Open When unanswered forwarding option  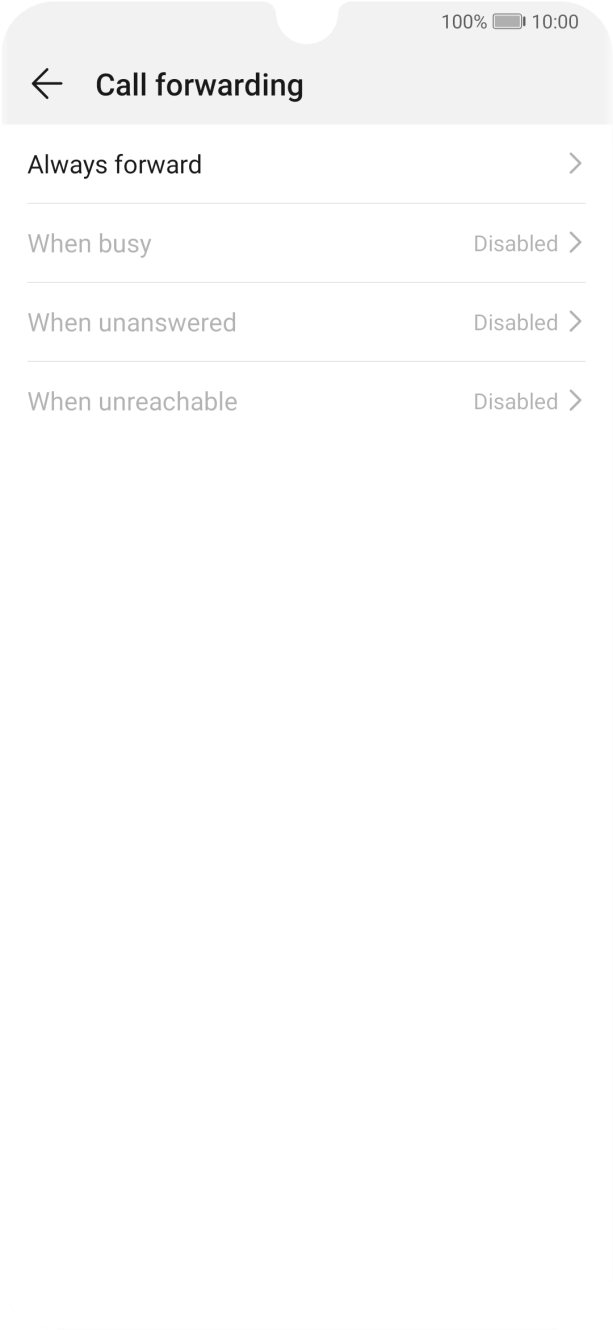pyautogui.click(x=306, y=322)
